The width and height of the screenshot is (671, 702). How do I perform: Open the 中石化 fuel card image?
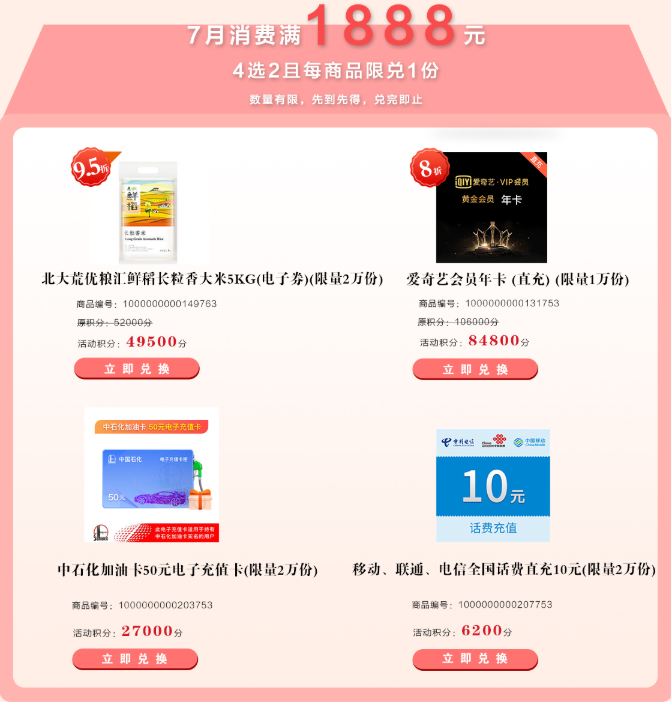pos(151,475)
